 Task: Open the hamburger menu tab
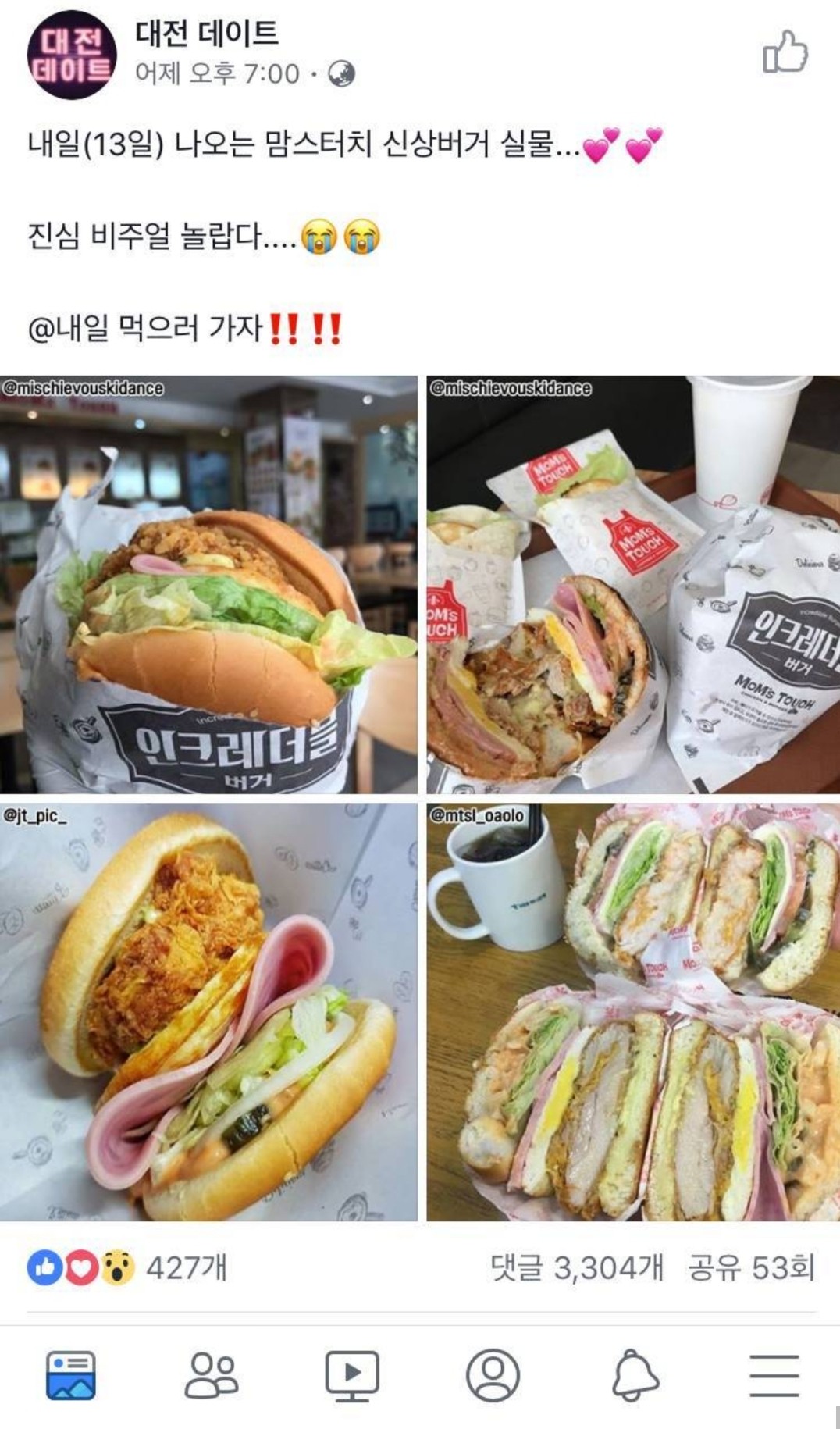pos(774,1375)
